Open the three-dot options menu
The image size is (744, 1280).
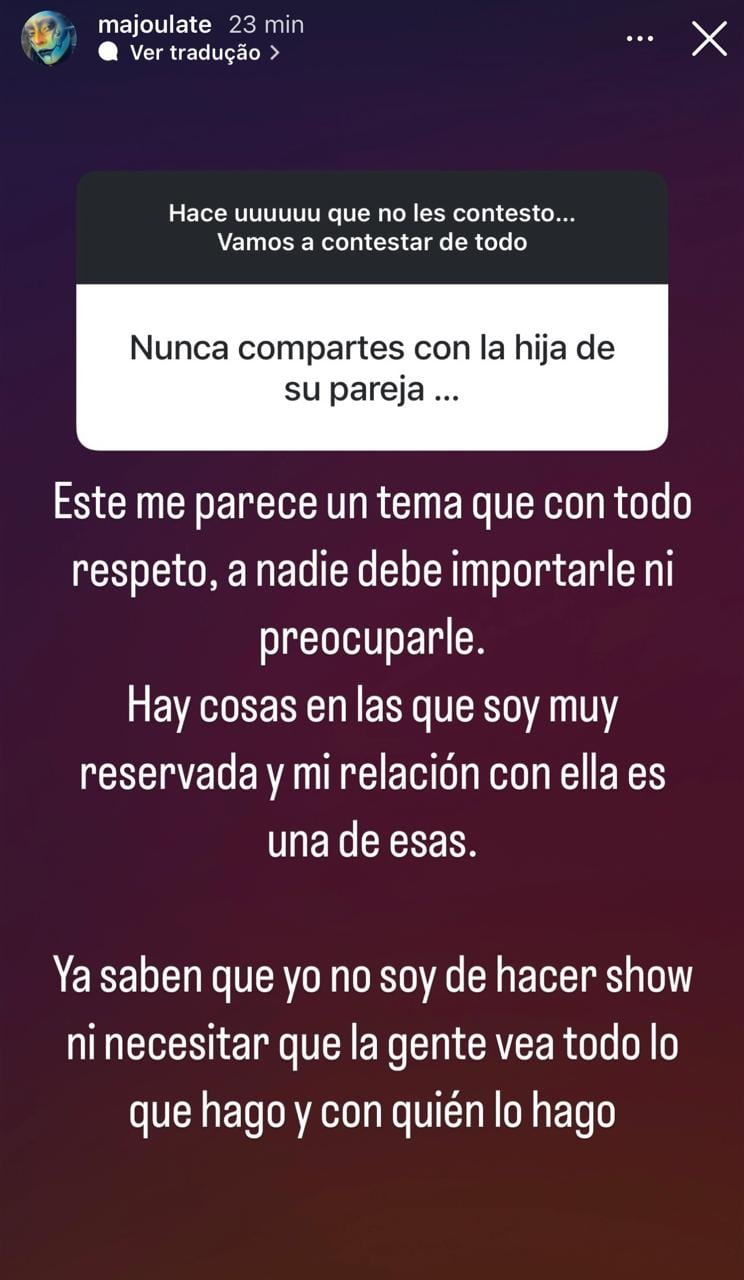(x=640, y=39)
